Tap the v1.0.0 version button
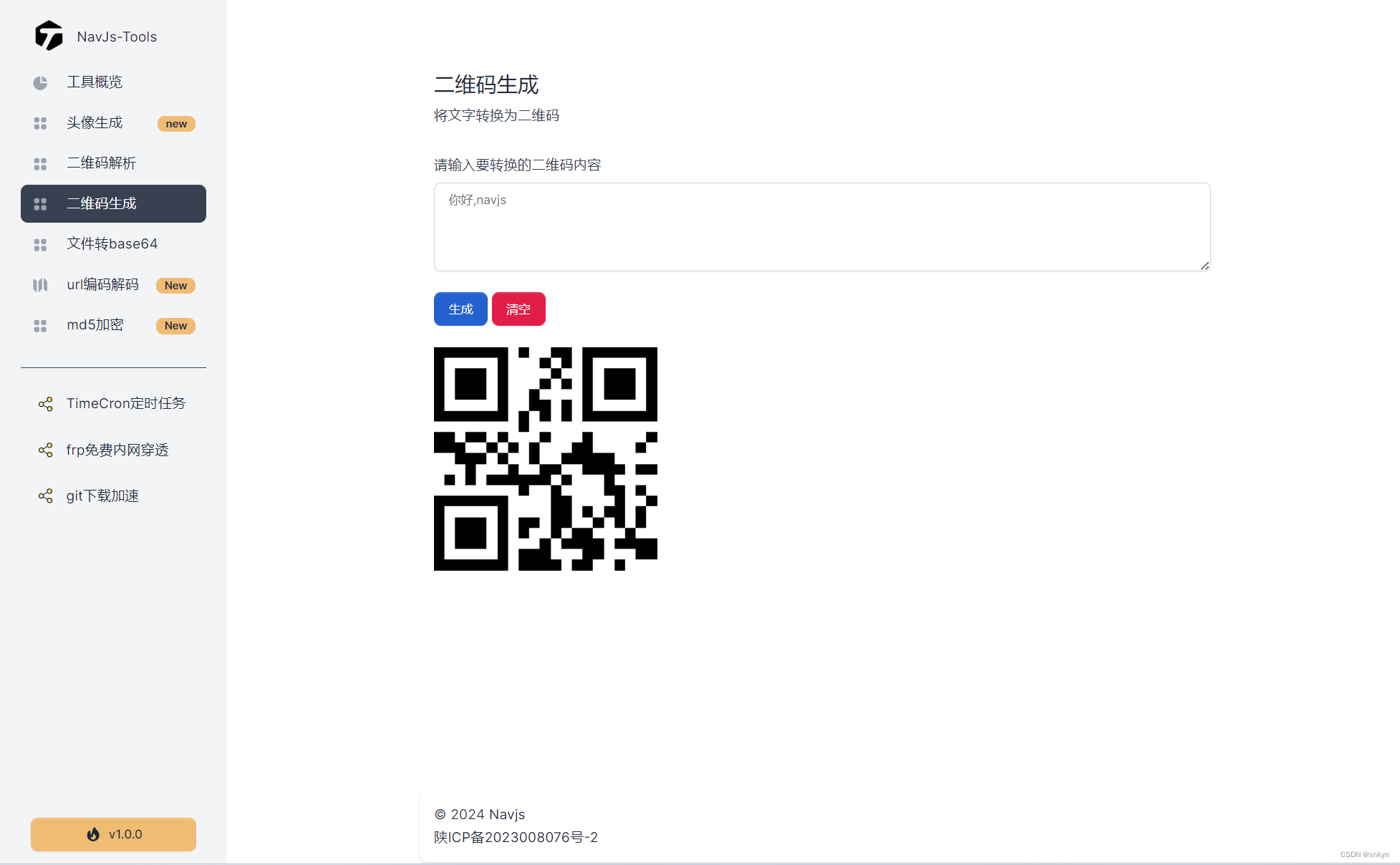This screenshot has height=865, width=1400. tap(113, 834)
